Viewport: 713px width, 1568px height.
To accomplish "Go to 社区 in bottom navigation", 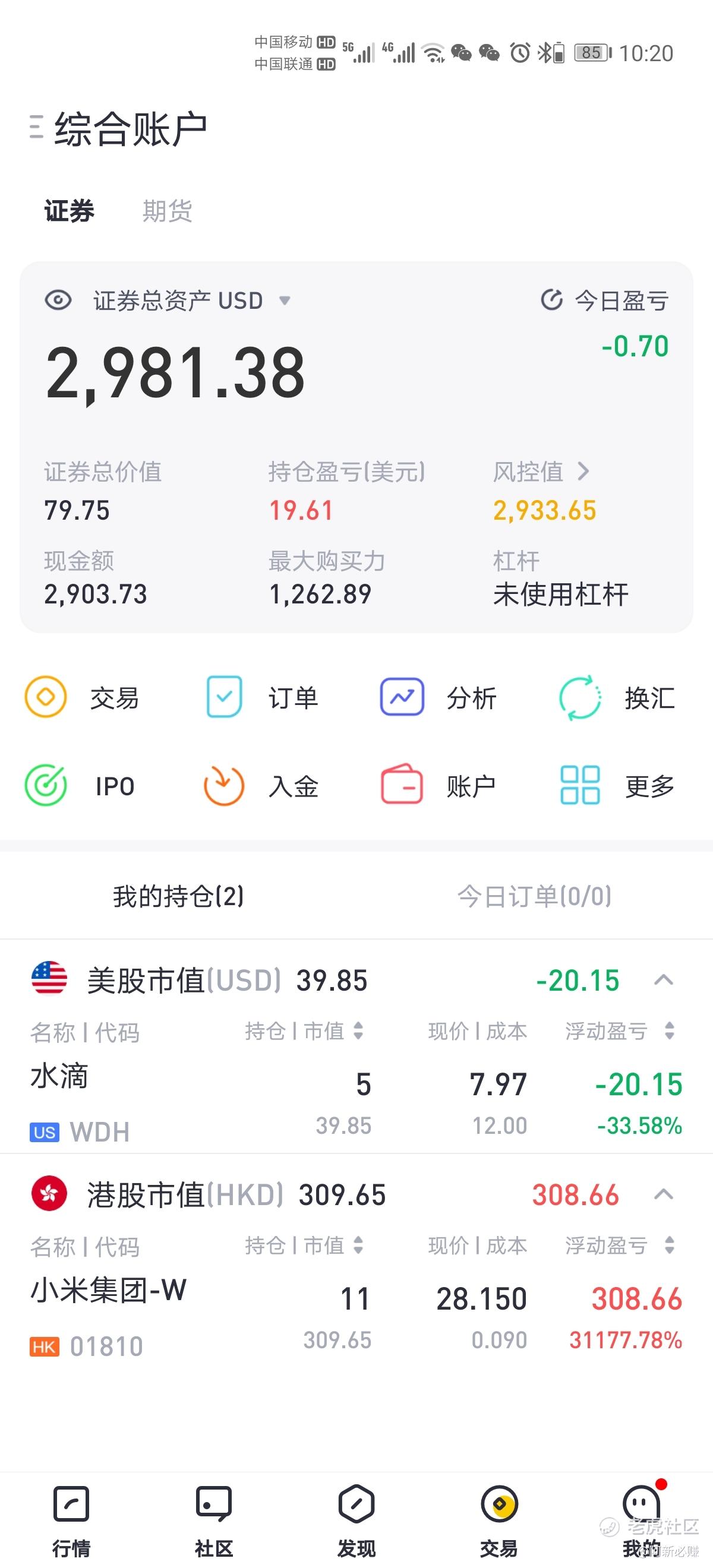I will coord(214,1520).
